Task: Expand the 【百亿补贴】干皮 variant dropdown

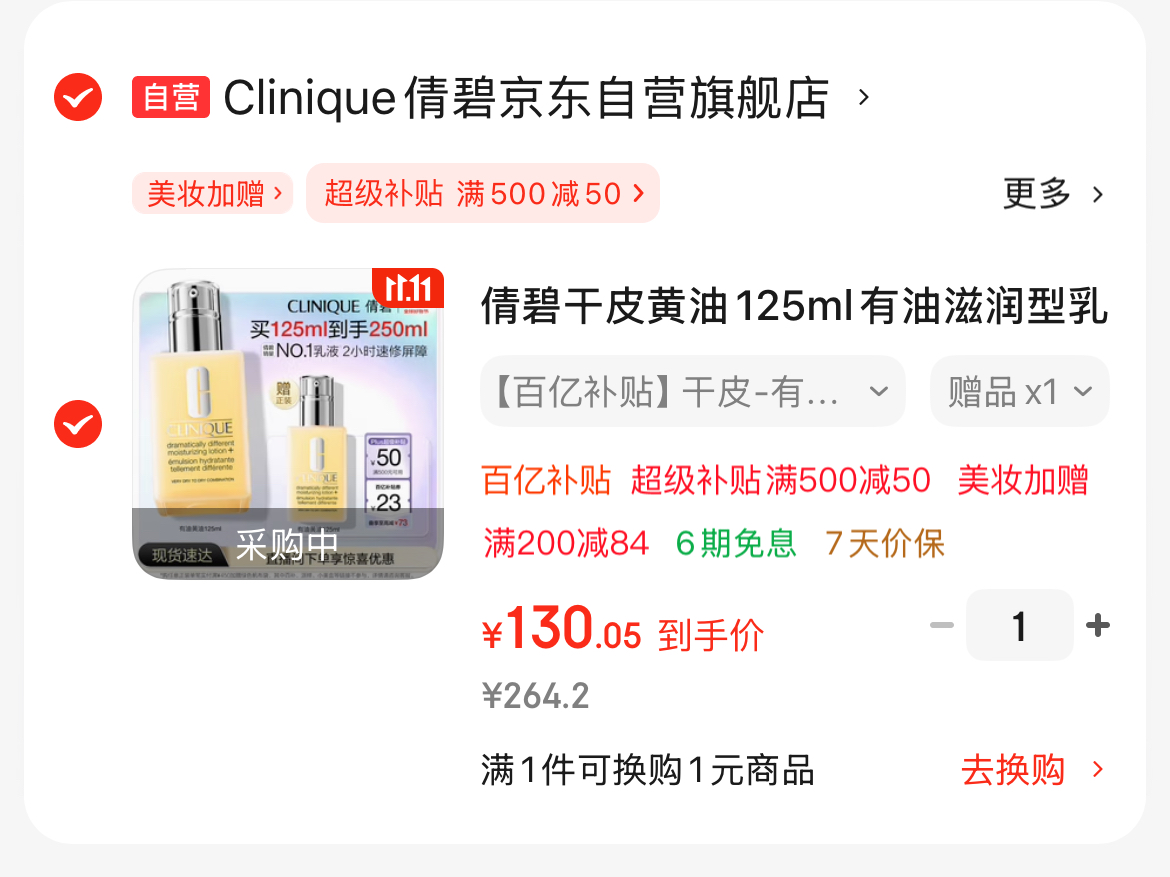Action: click(692, 391)
